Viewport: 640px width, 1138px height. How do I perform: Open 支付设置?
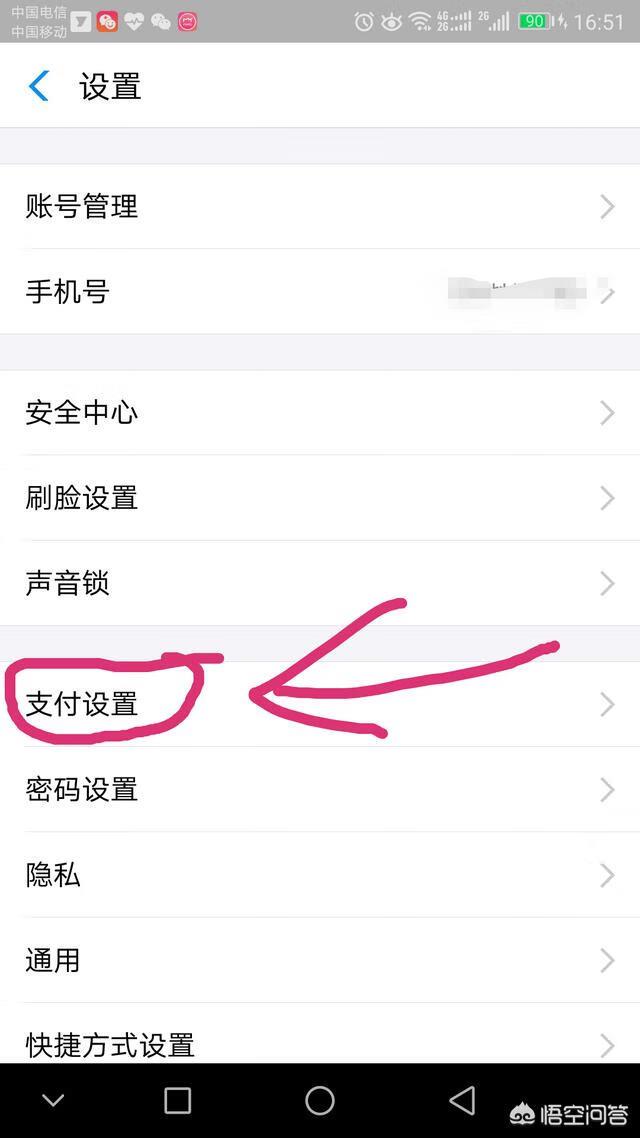(x=320, y=704)
